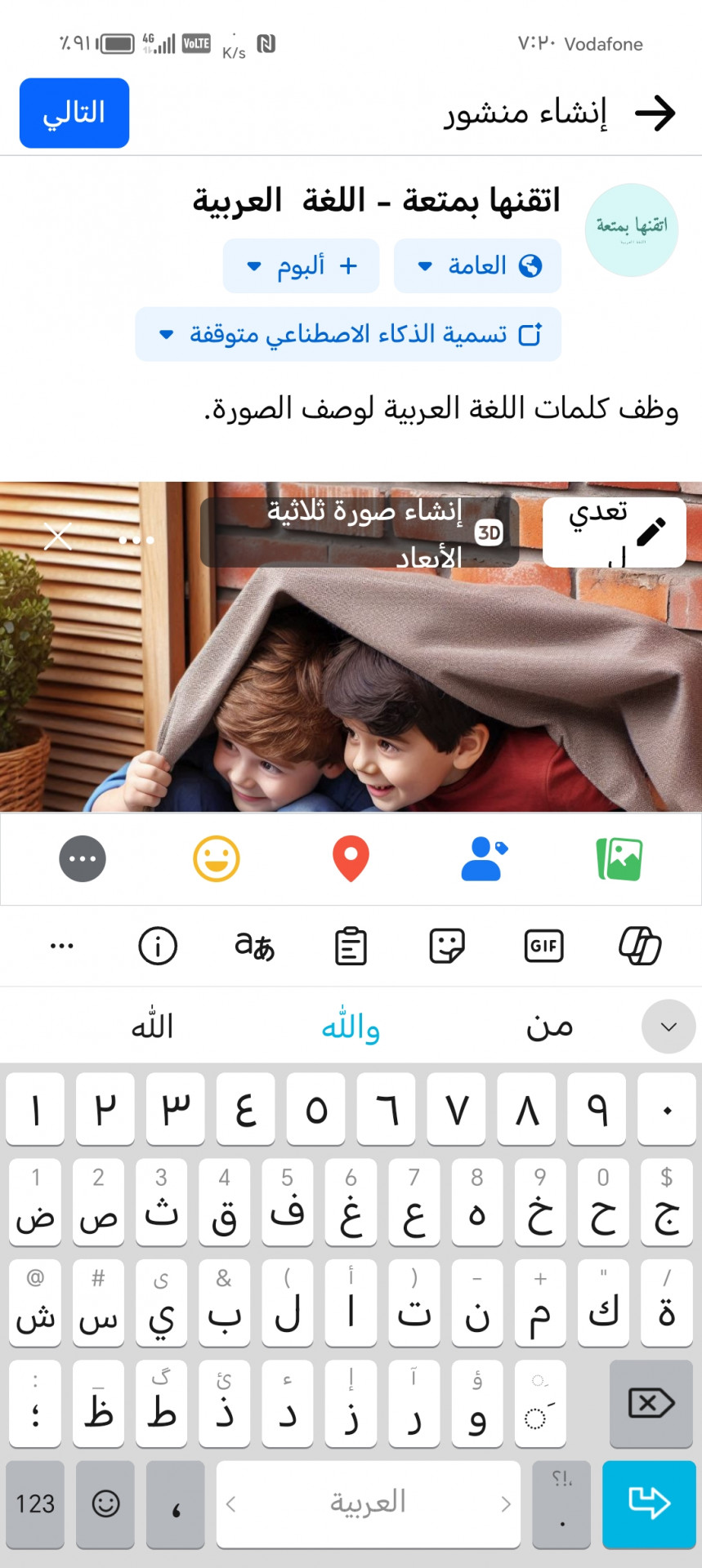Image resolution: width=702 pixels, height=1568 pixels.
Task: Open the ألبوم album selector
Action: 301,265
